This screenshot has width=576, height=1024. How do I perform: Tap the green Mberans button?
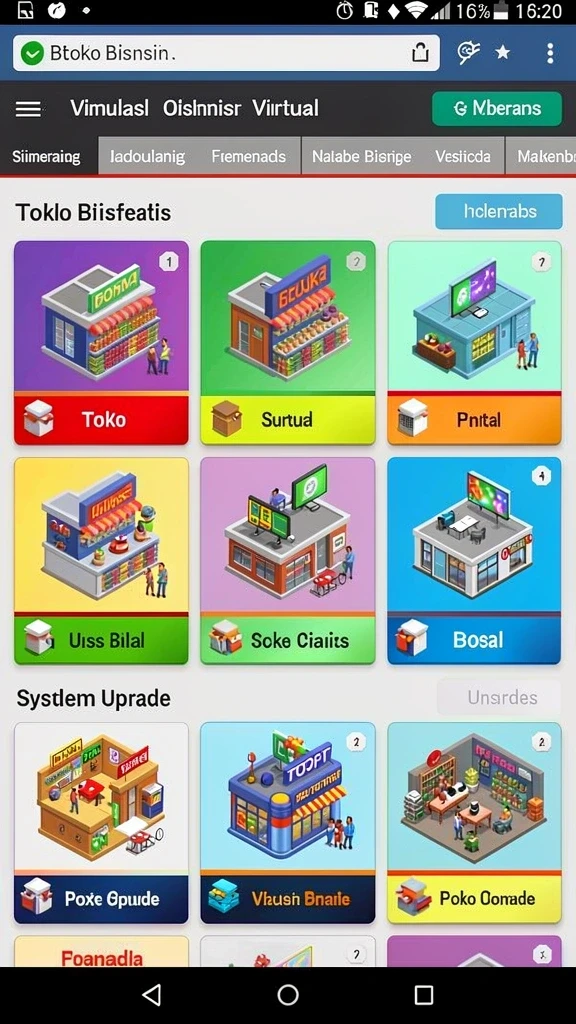click(x=496, y=108)
